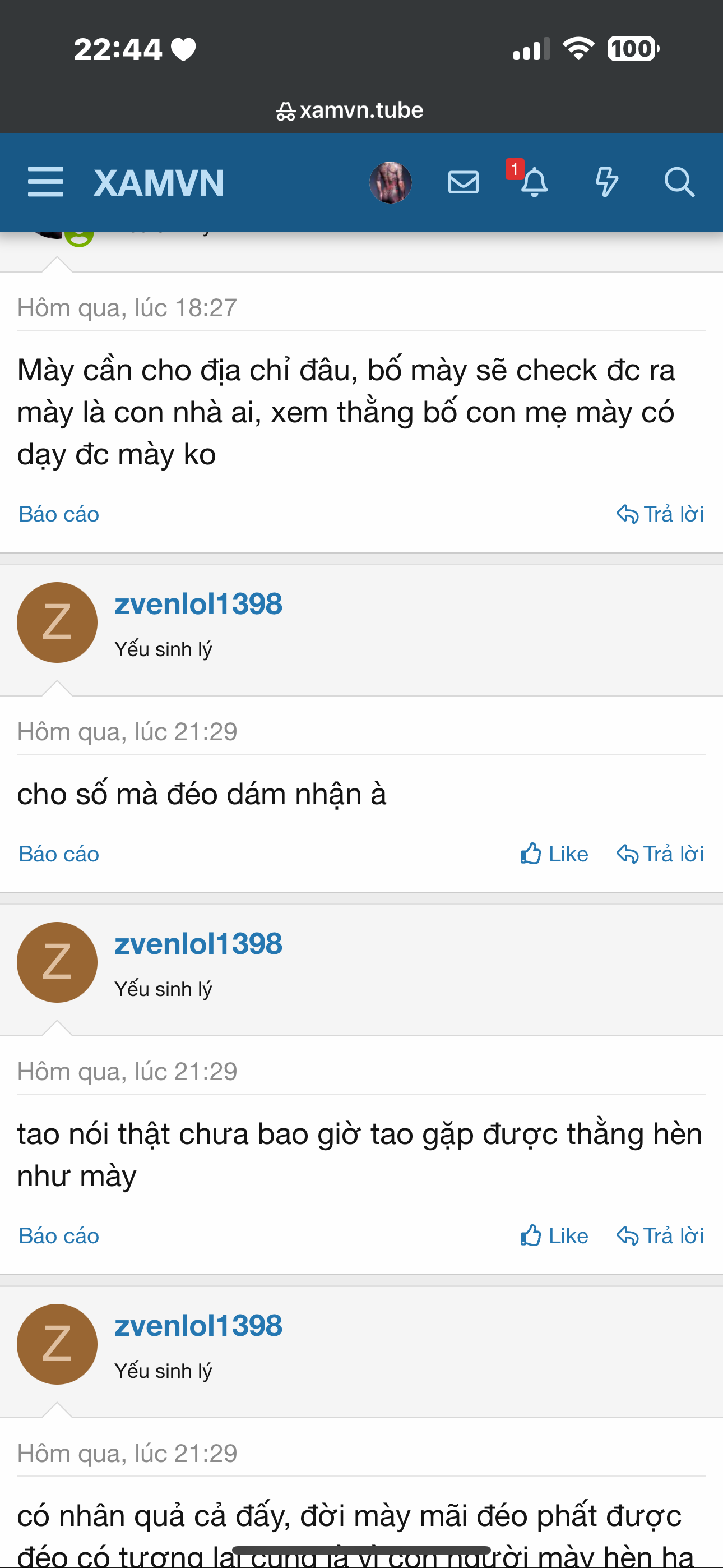Open the hamburger menu
This screenshot has width=723, height=1568.
click(x=45, y=182)
